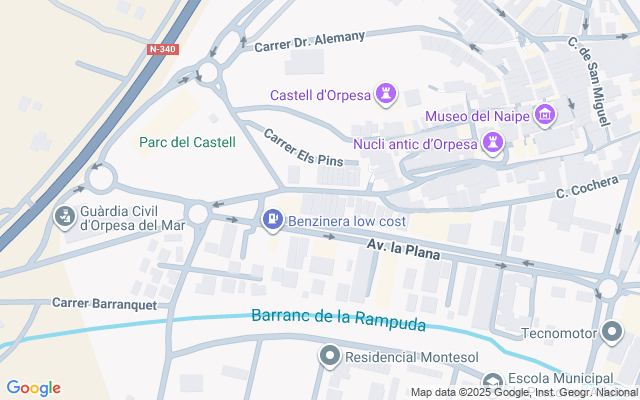Image resolution: width=640 pixels, height=400 pixels.
Task: Select the Museo del Naipe pin
Action: 545,117
